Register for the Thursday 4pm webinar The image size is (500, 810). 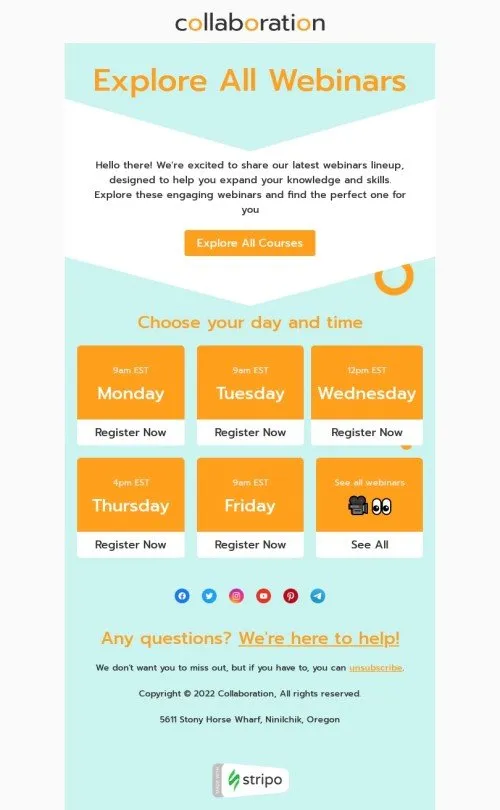131,544
